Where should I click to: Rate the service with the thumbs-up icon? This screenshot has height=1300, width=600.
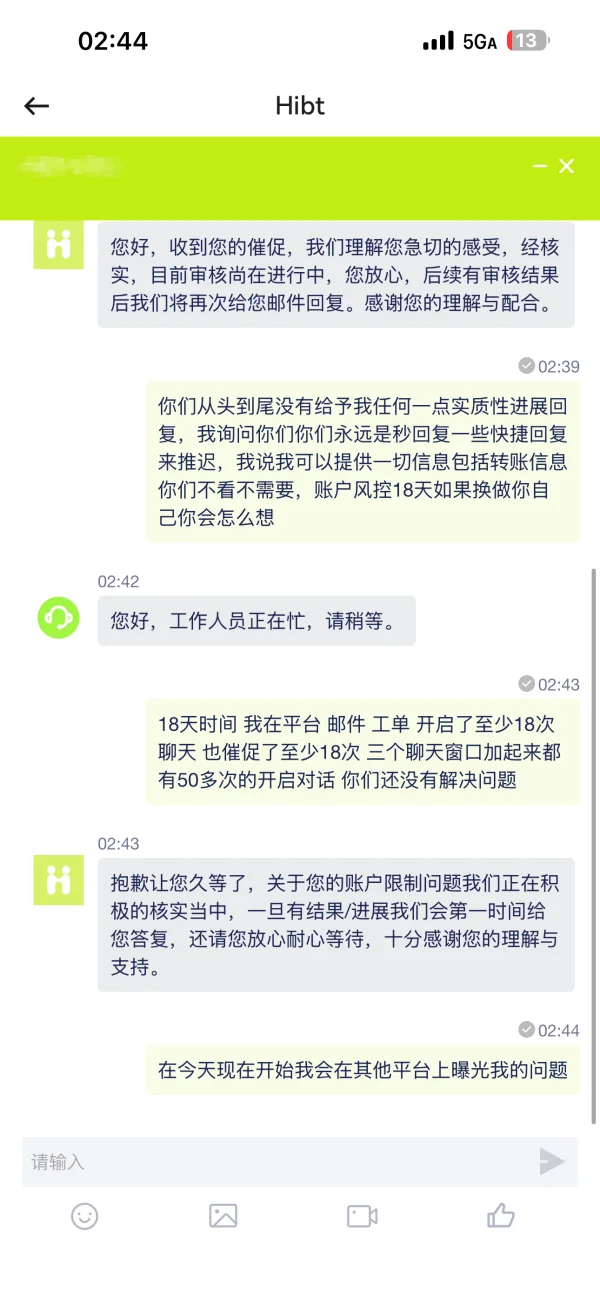point(500,1216)
